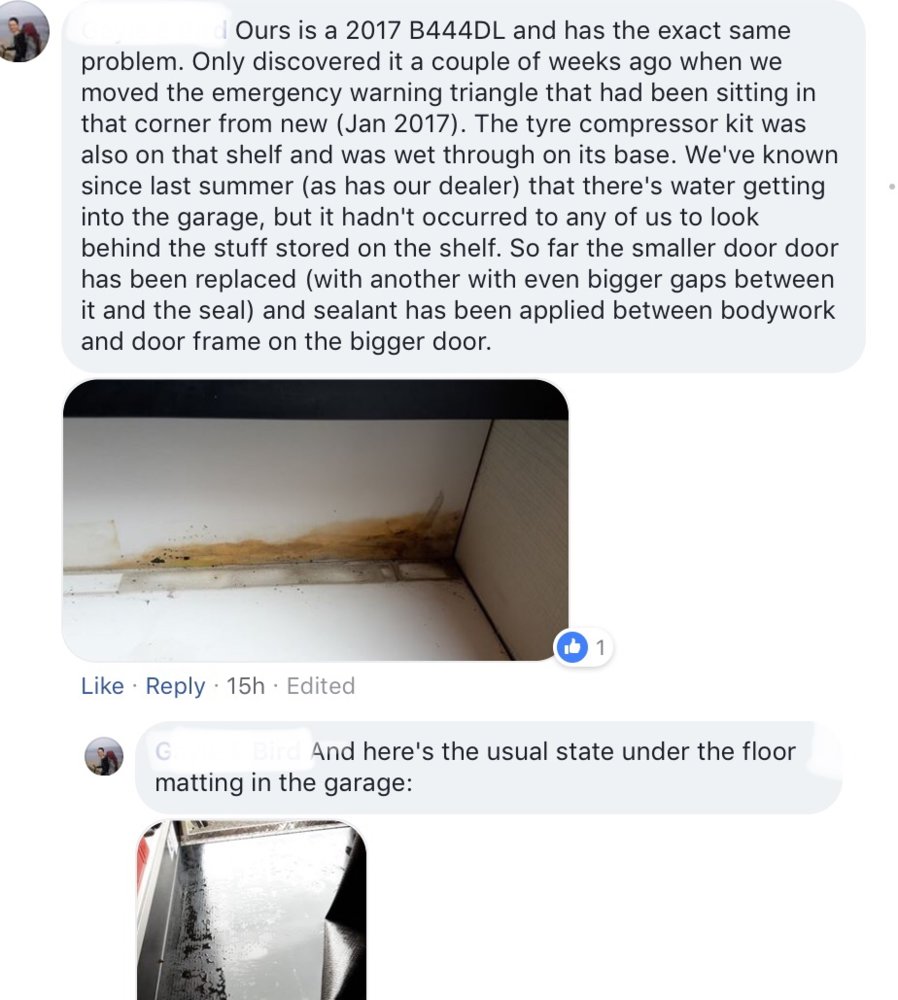898x1000 pixels.
Task: Open the reply author's name link
Action: [x=228, y=751]
